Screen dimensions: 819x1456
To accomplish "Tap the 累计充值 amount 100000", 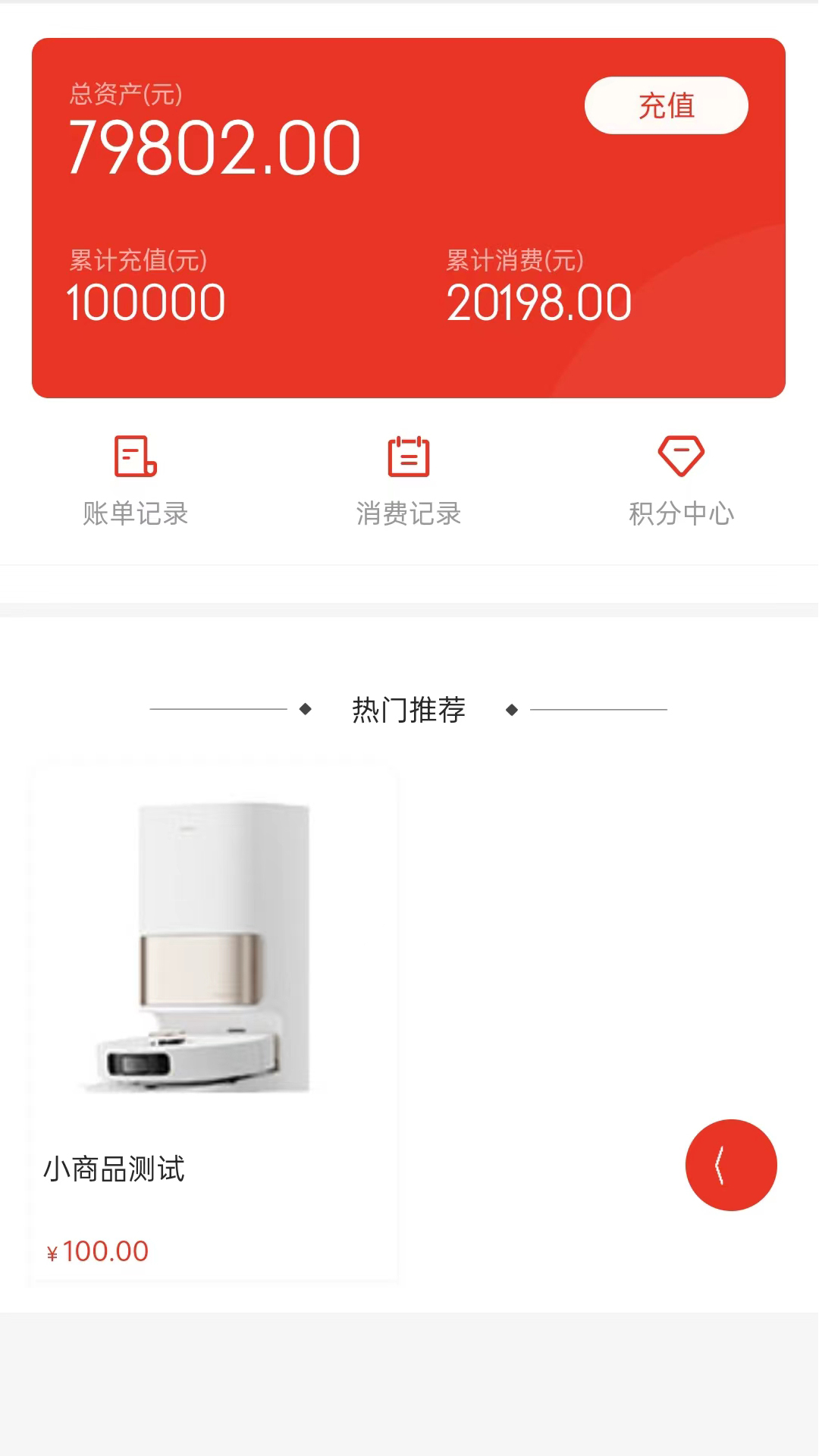I will pos(145,301).
